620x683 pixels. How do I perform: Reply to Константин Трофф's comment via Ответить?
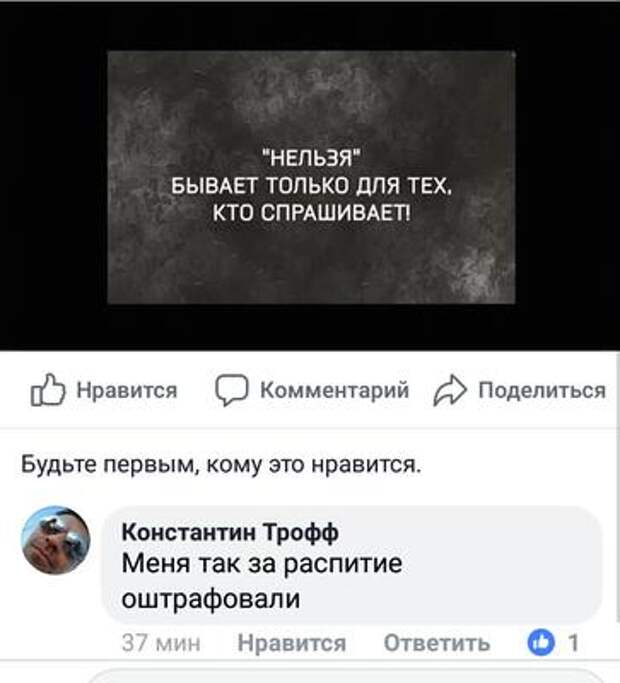point(437,643)
